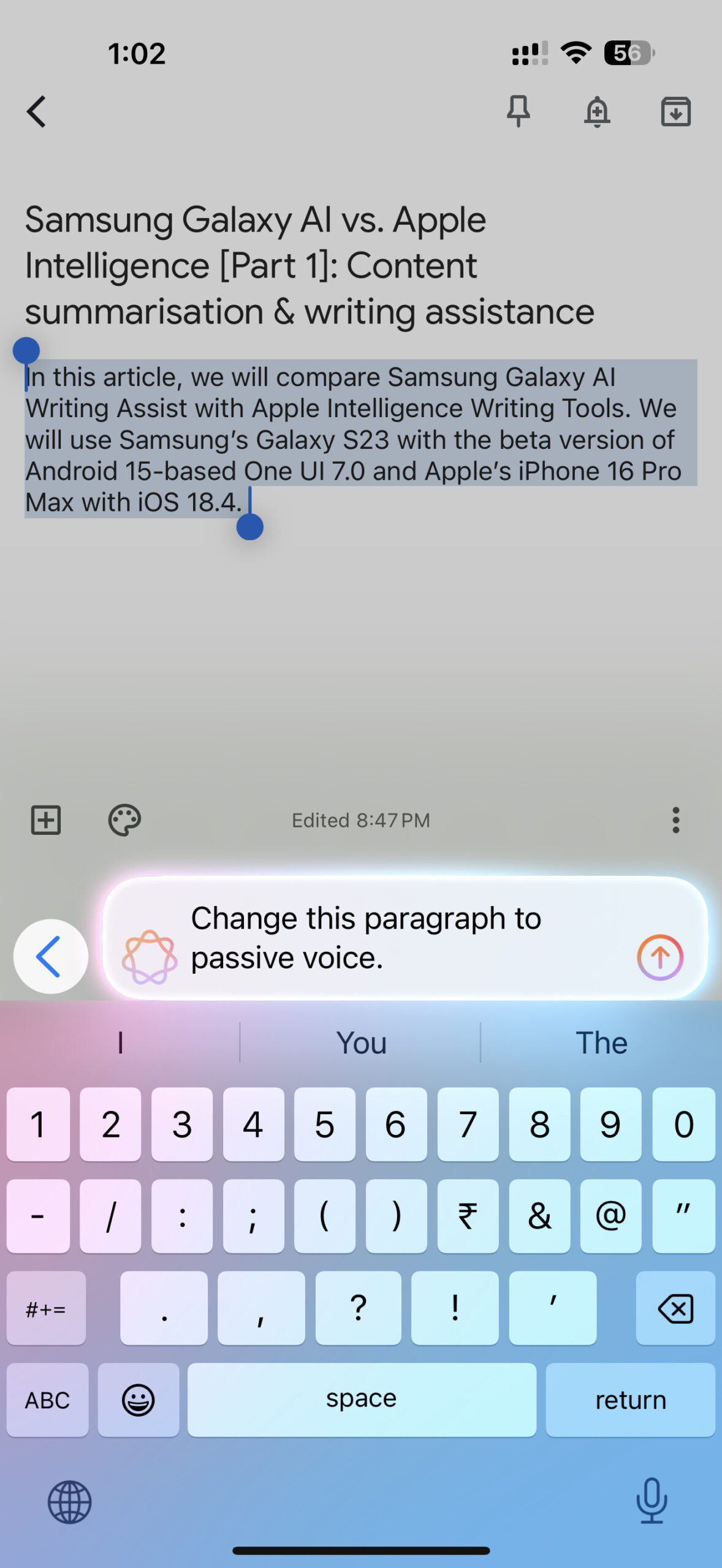Edit the note title
Viewport: 722px width, 1568px height.
pos(310,266)
